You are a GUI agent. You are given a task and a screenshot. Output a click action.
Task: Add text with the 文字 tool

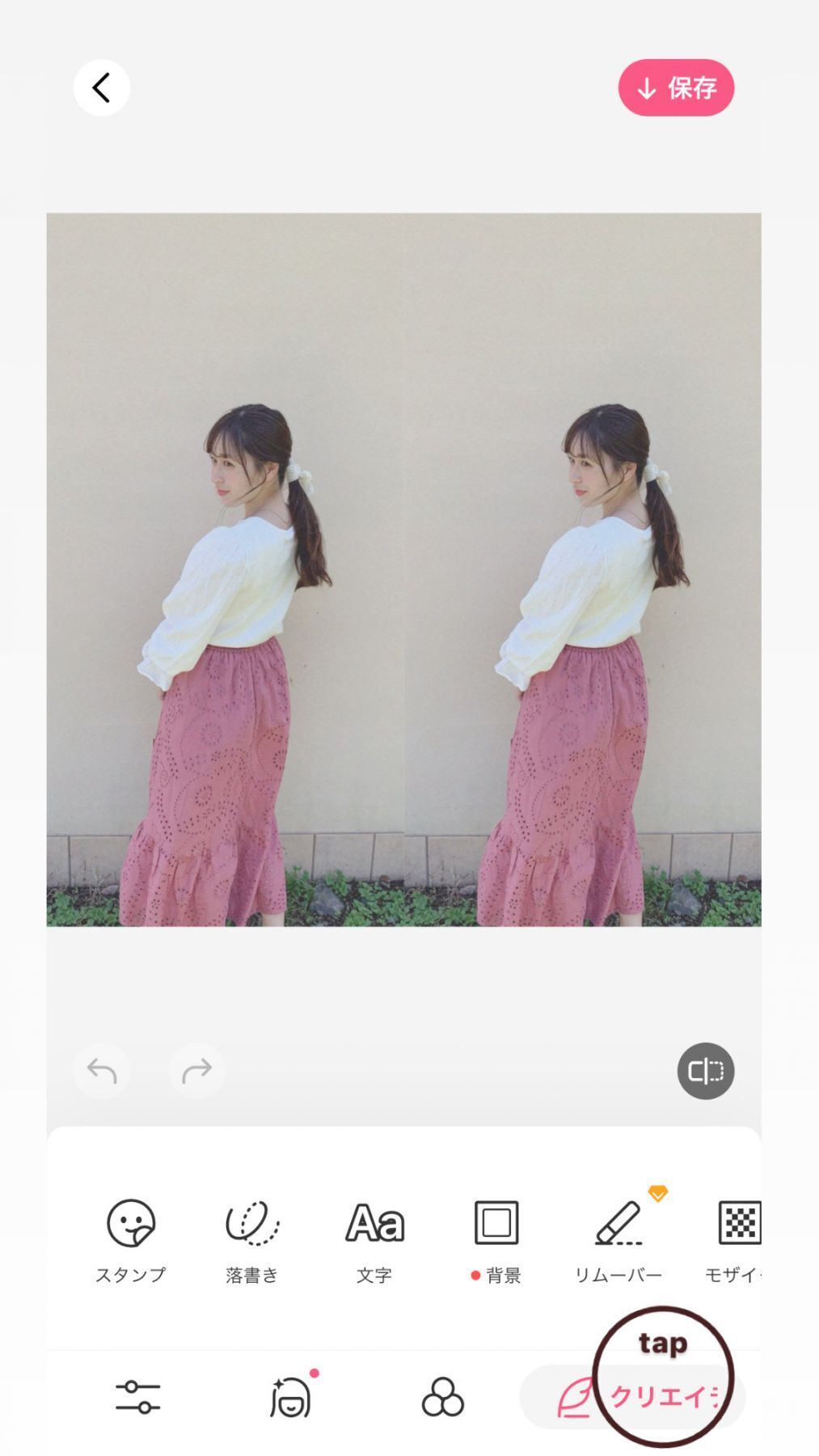374,1239
